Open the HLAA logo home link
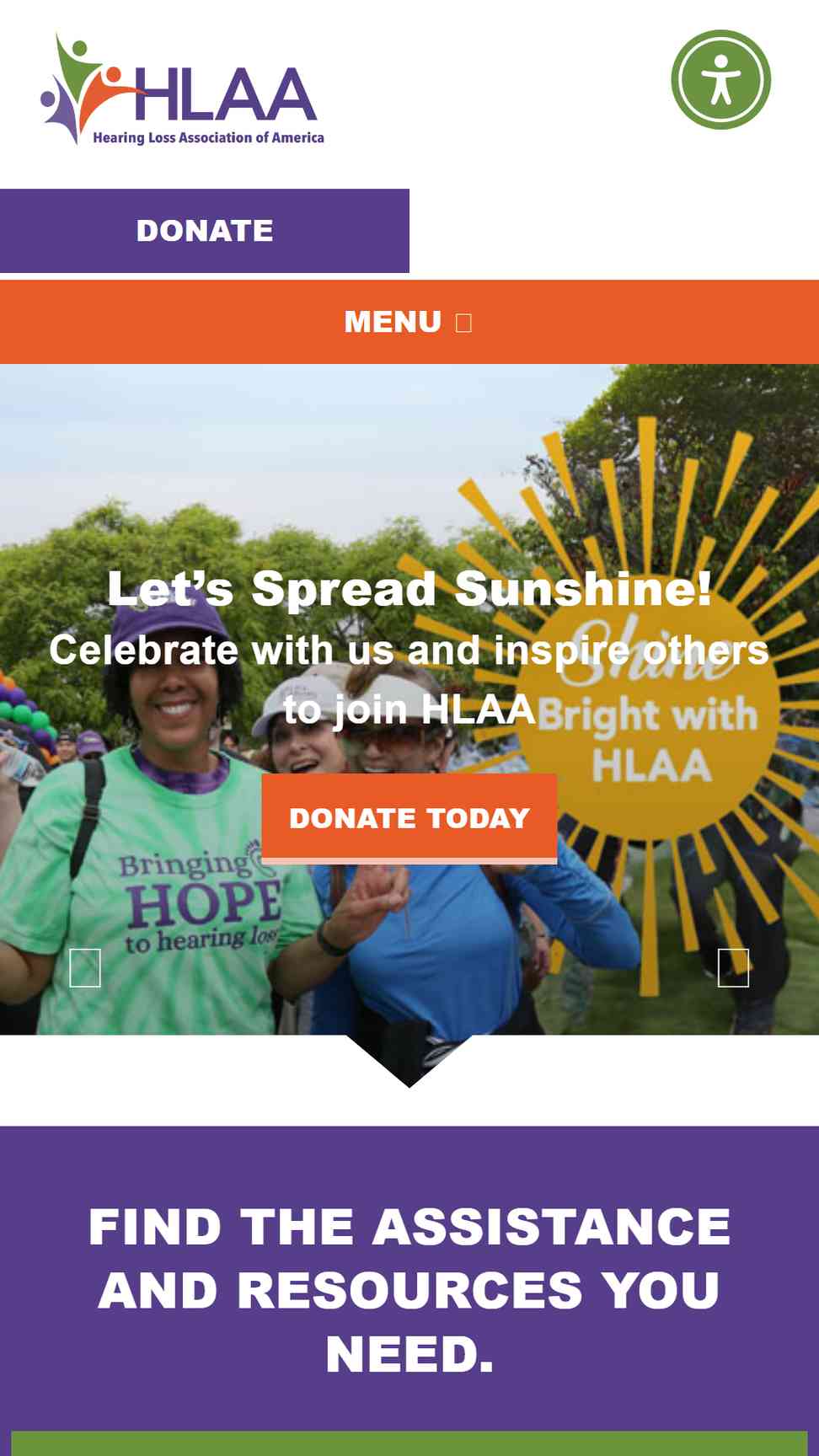 tap(182, 89)
